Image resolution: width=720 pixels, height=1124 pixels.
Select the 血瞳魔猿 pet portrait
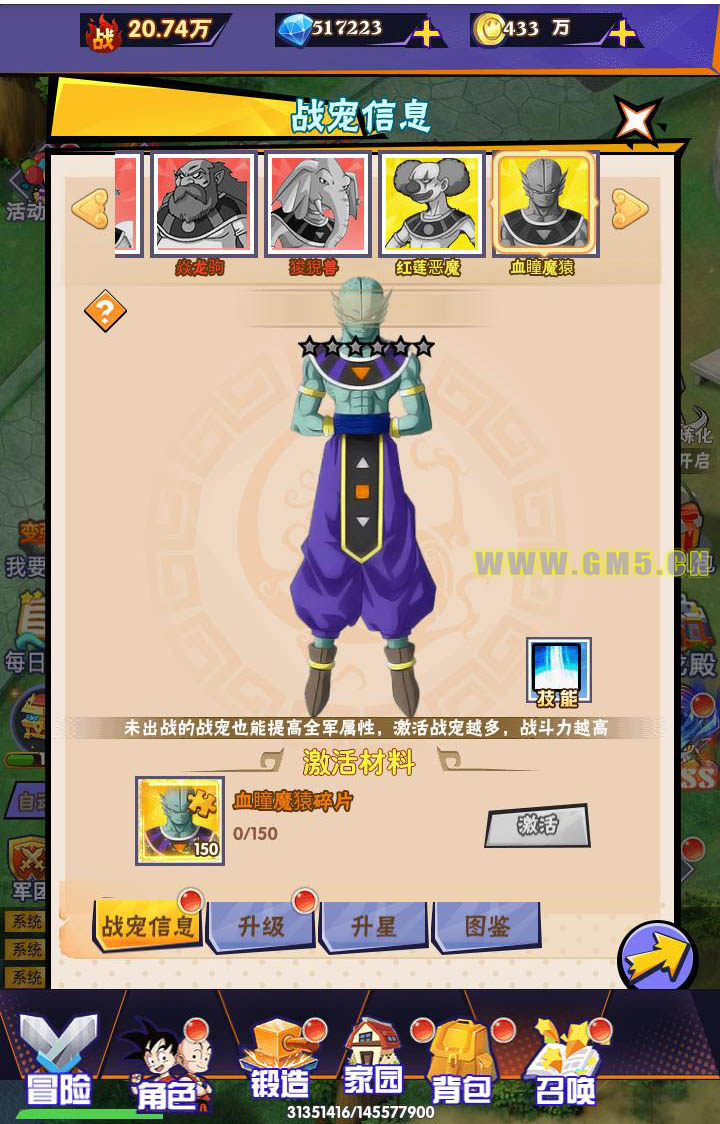545,204
